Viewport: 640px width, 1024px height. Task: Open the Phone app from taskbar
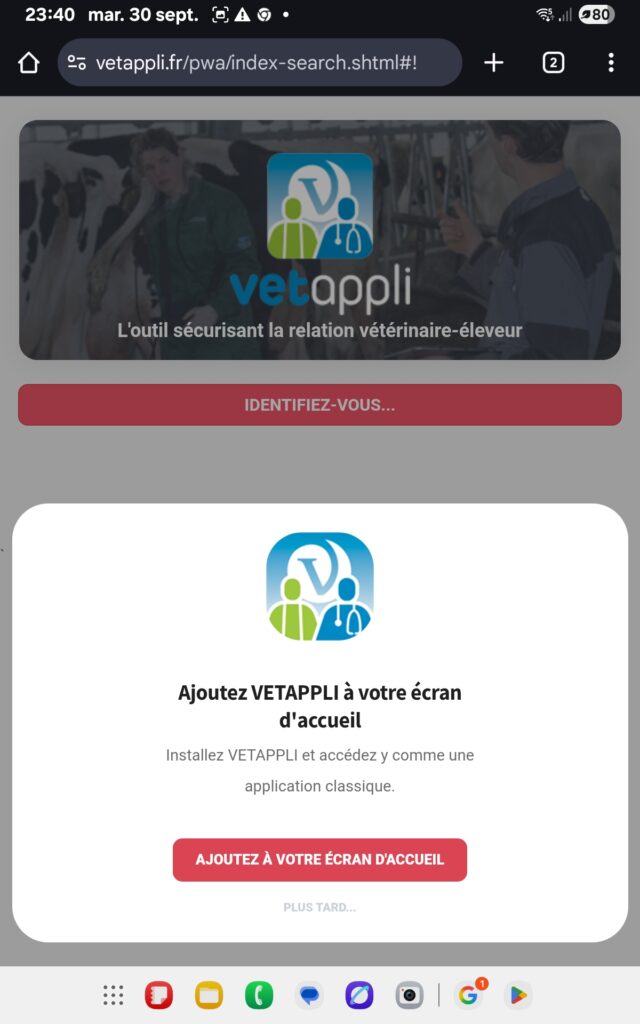click(259, 995)
